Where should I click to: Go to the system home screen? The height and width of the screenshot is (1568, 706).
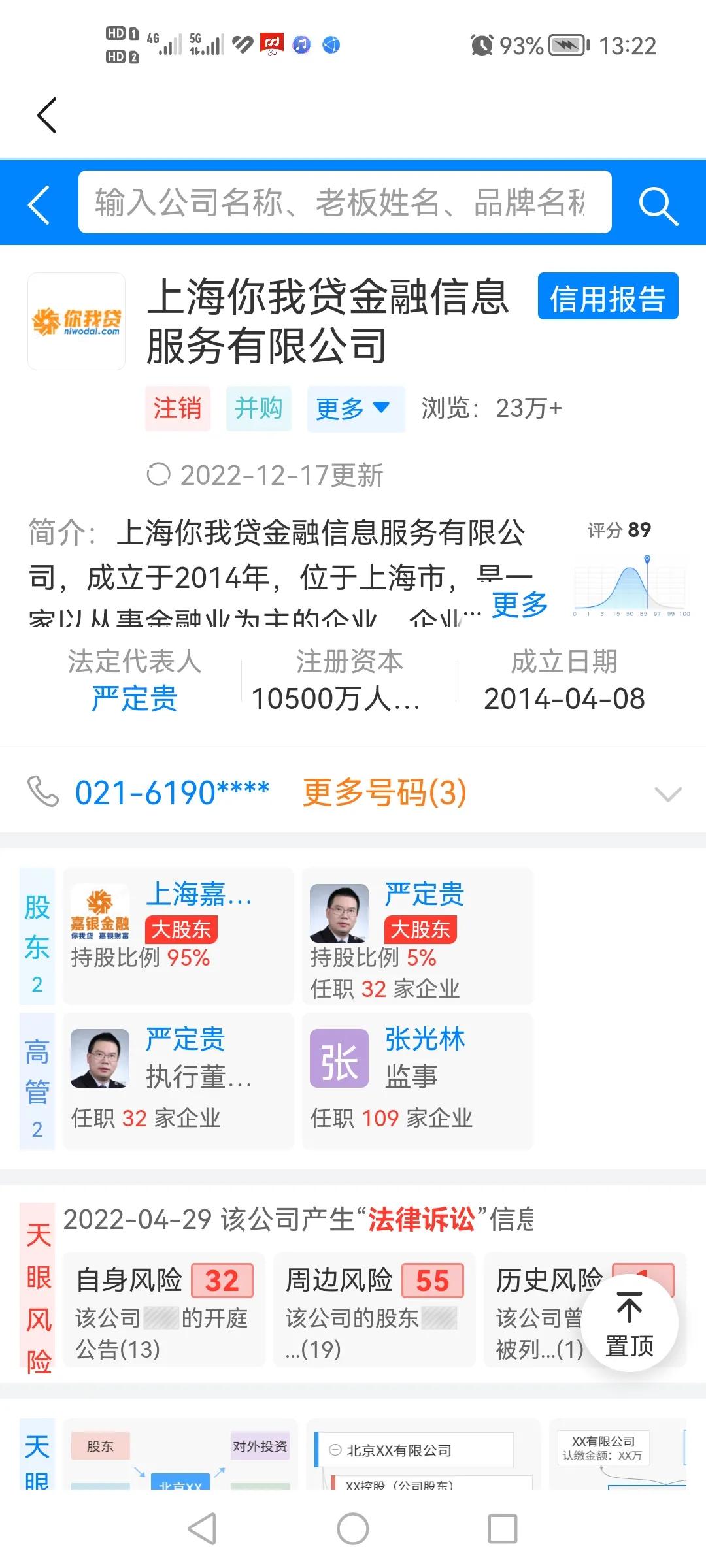[x=353, y=1529]
